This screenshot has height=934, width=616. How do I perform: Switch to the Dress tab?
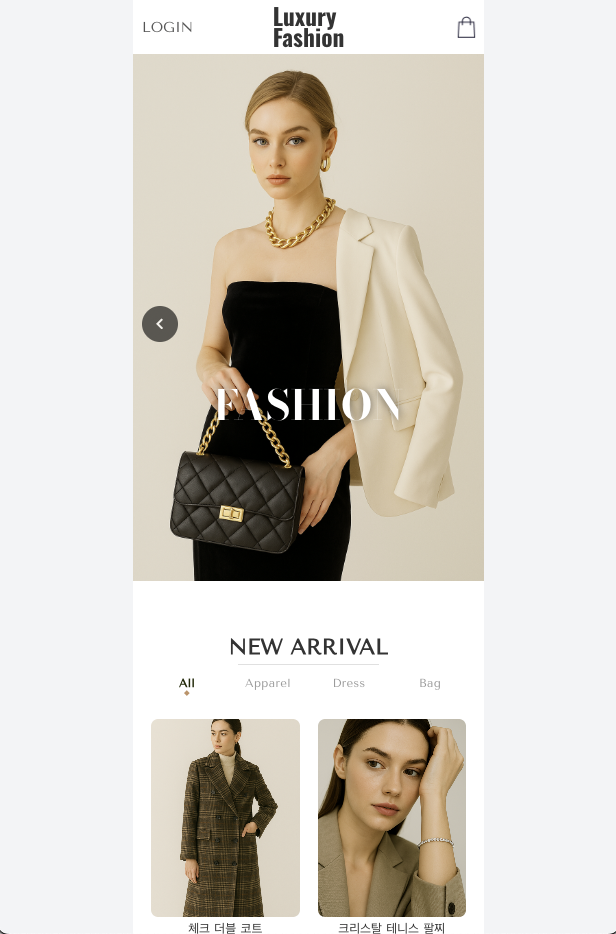349,683
